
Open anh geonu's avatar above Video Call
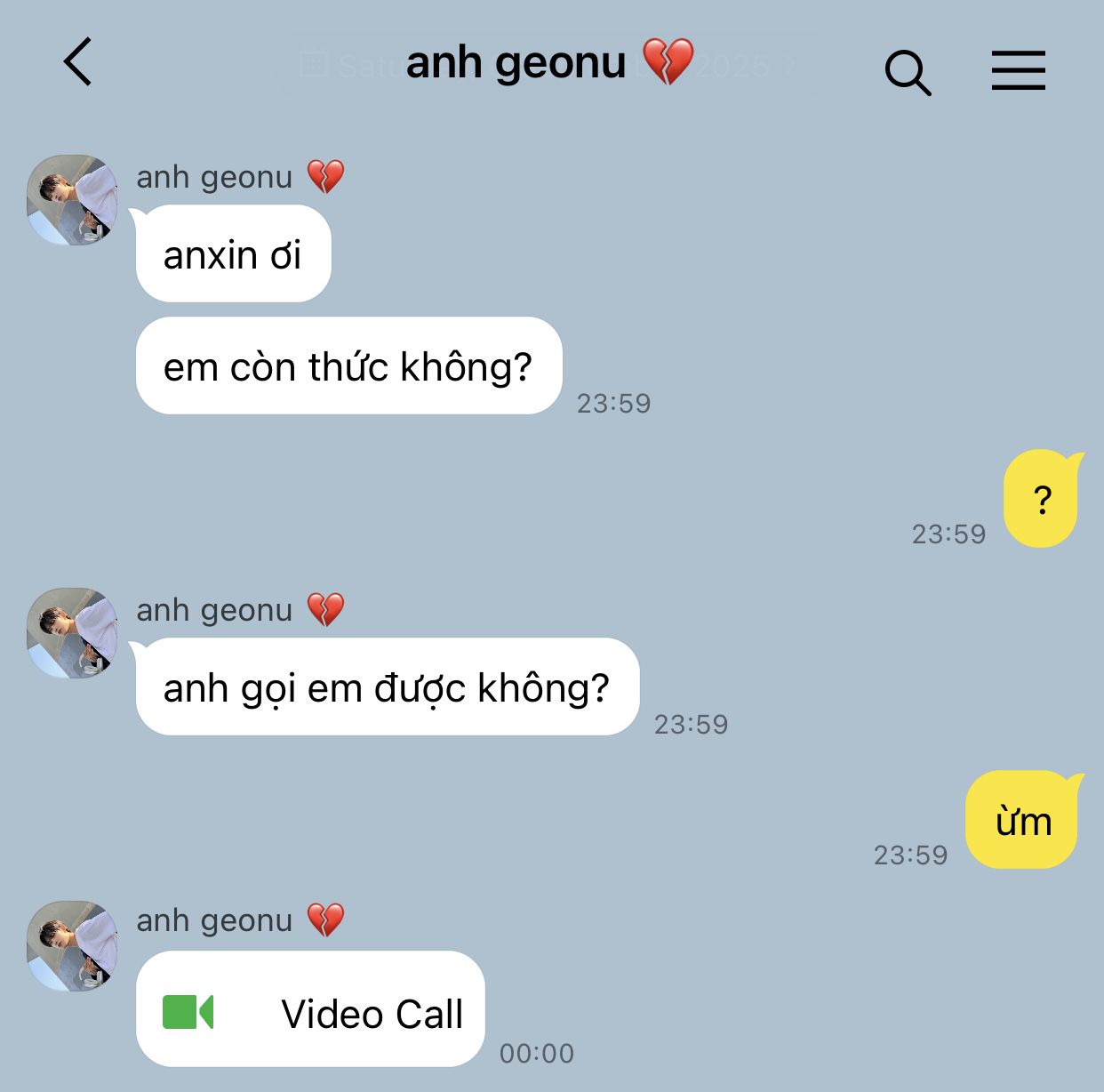point(72,946)
